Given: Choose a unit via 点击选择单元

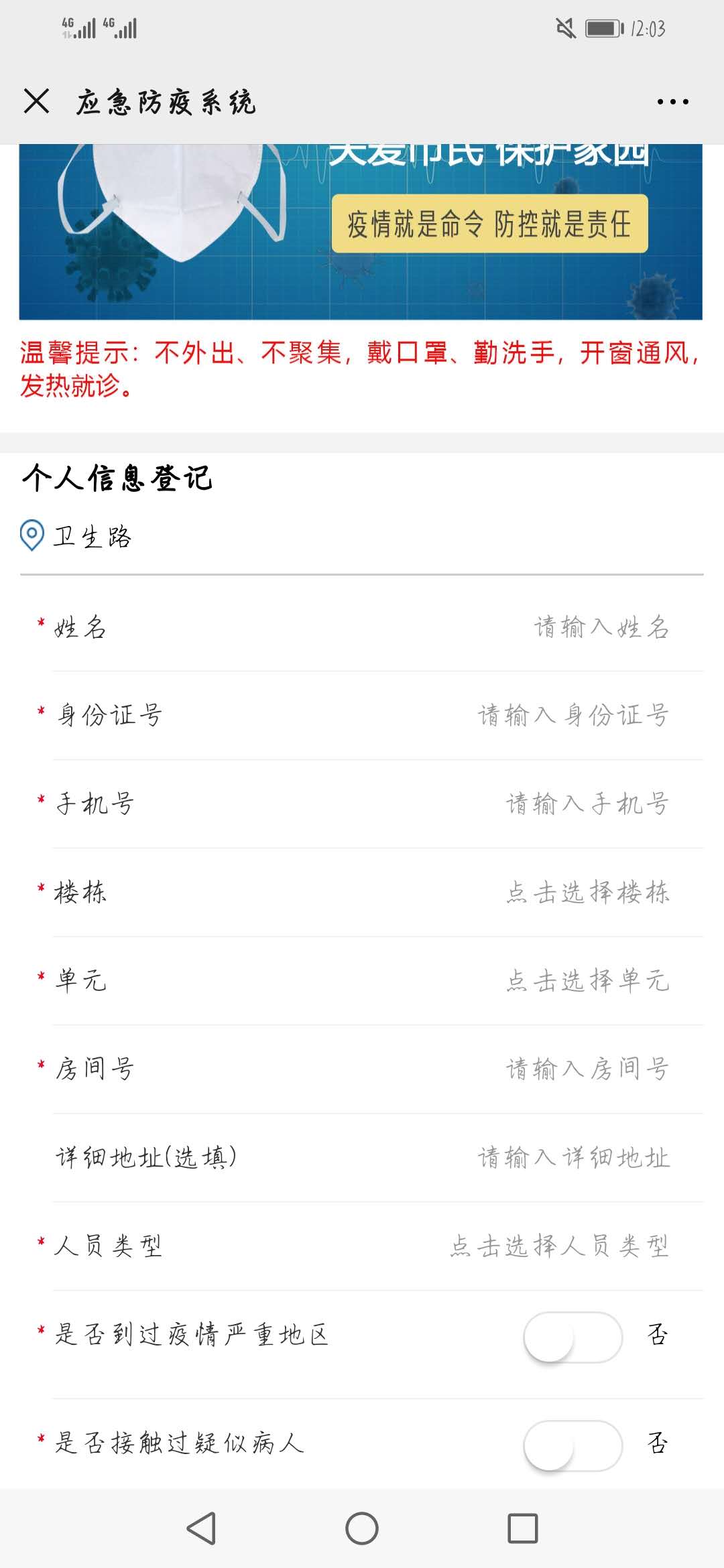Looking at the screenshot, I should point(587,981).
